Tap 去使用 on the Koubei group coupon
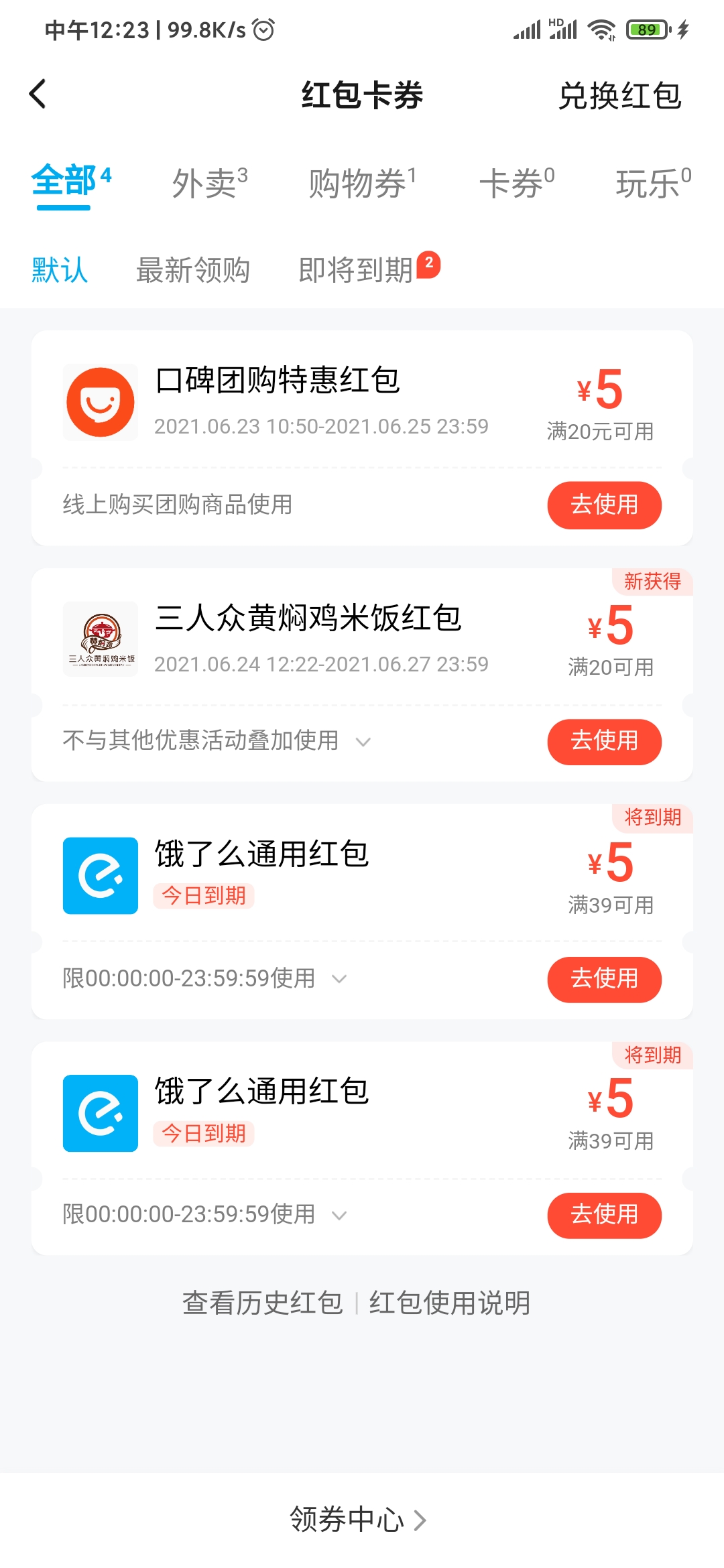 (x=604, y=505)
